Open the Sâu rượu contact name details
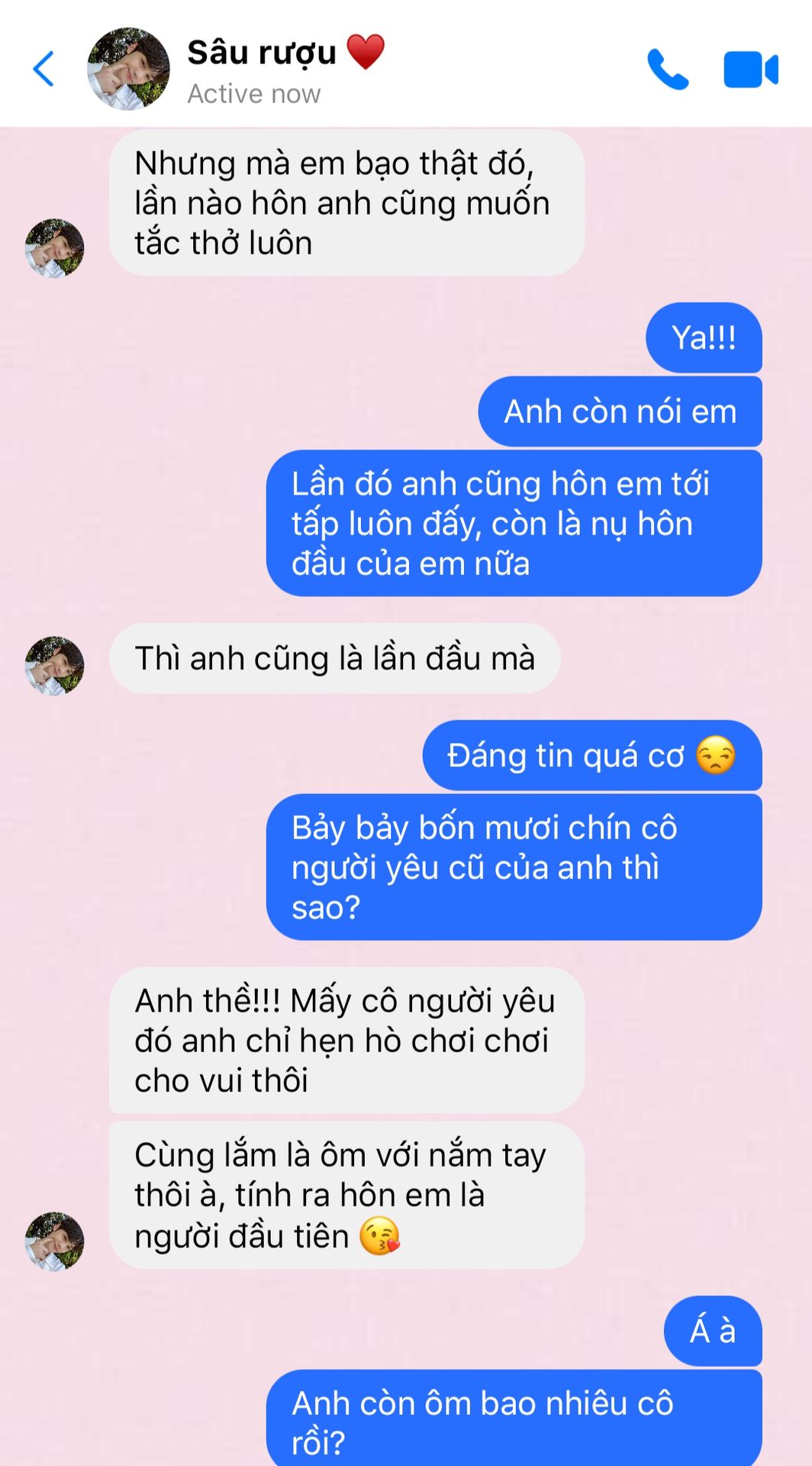Image resolution: width=812 pixels, height=1466 pixels. tap(262, 53)
